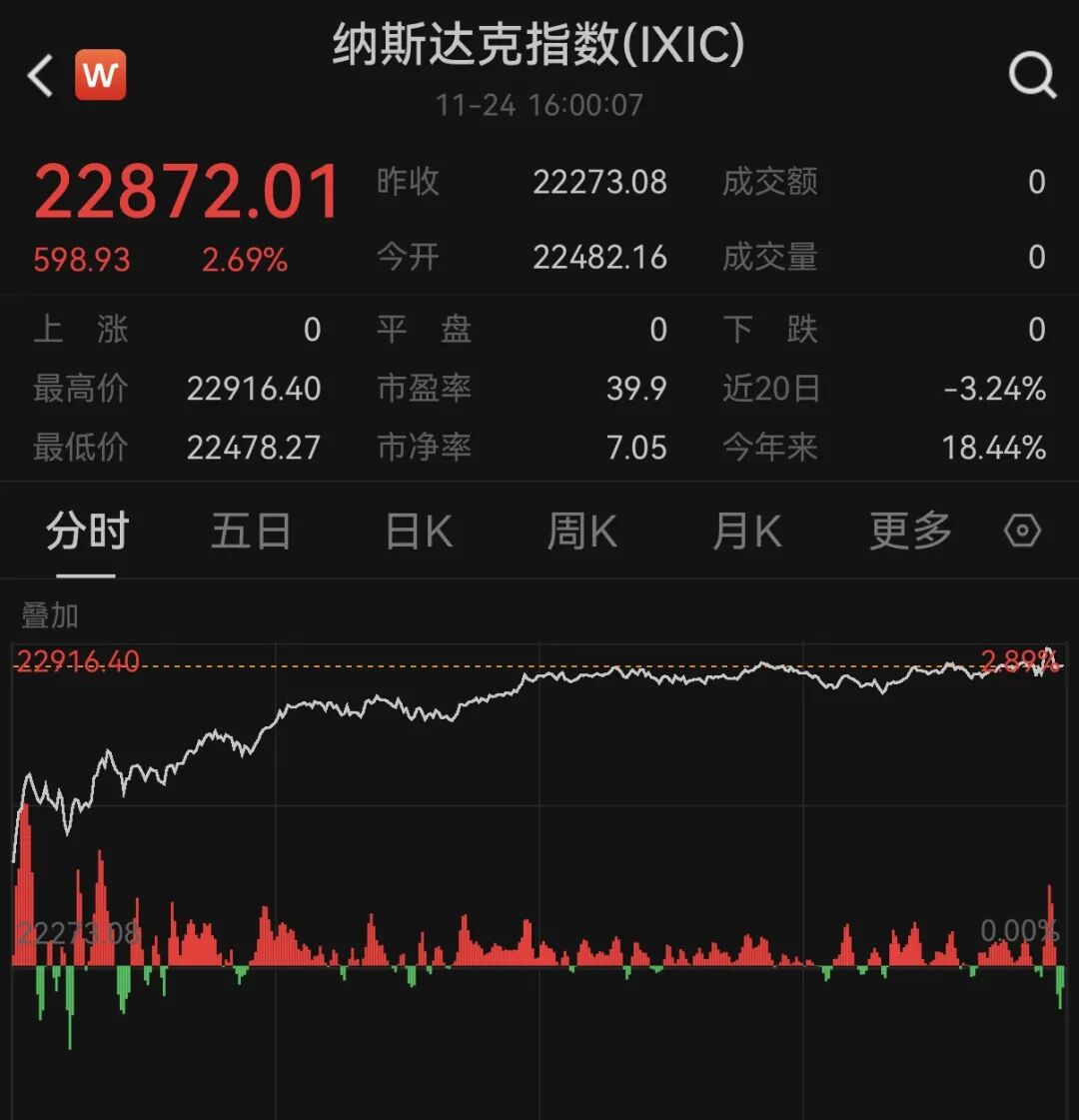Image resolution: width=1079 pixels, height=1120 pixels.
Task: Tap the 11-24 16:00:07 timestamp
Action: pyautogui.click(x=539, y=105)
